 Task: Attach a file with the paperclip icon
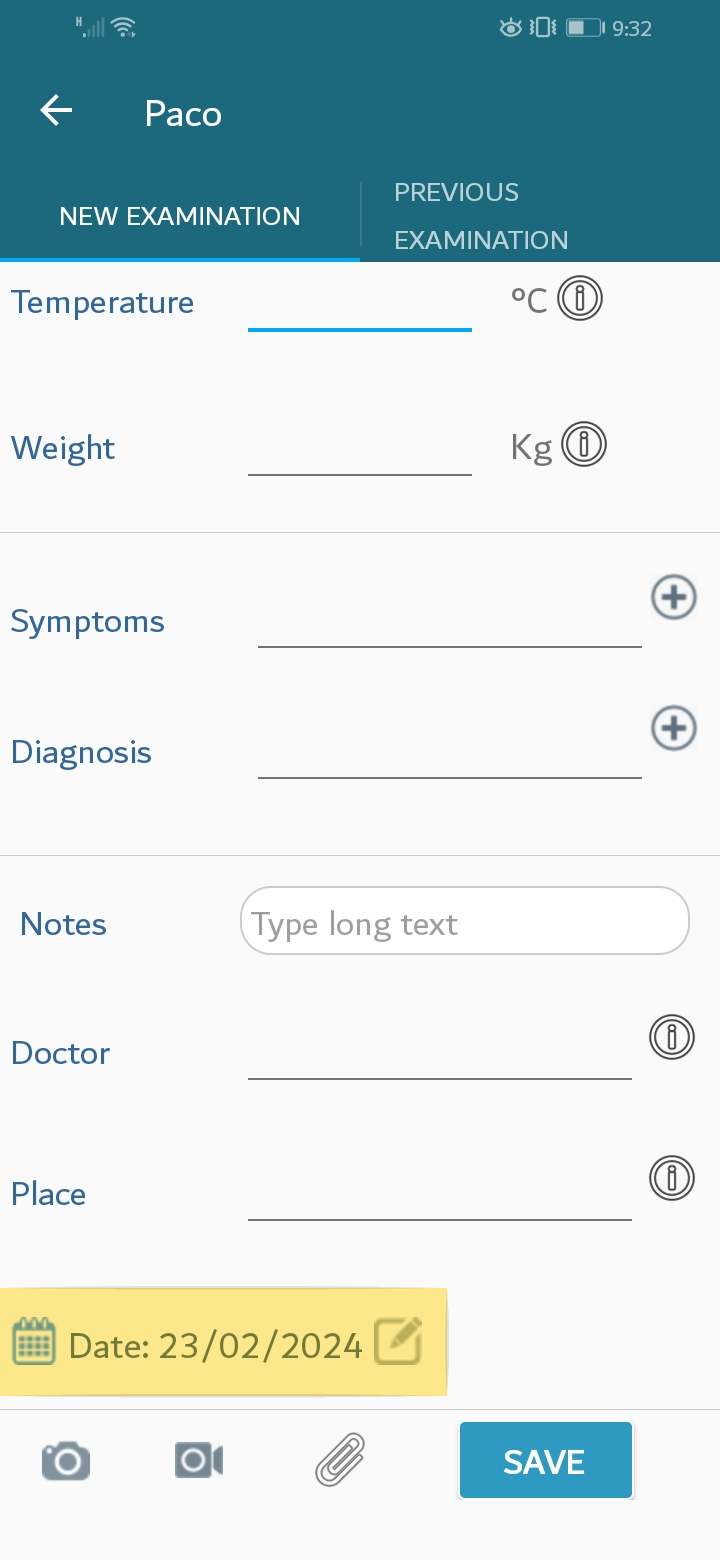[x=340, y=1459]
